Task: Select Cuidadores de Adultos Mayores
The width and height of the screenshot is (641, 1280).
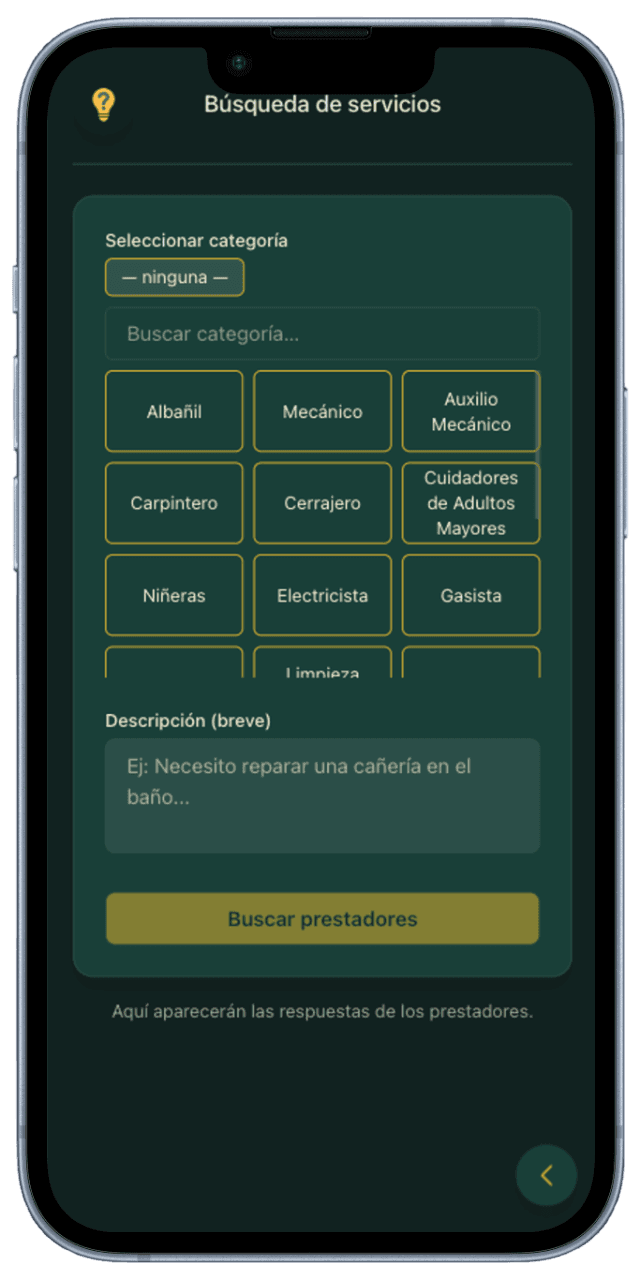Action: click(470, 503)
